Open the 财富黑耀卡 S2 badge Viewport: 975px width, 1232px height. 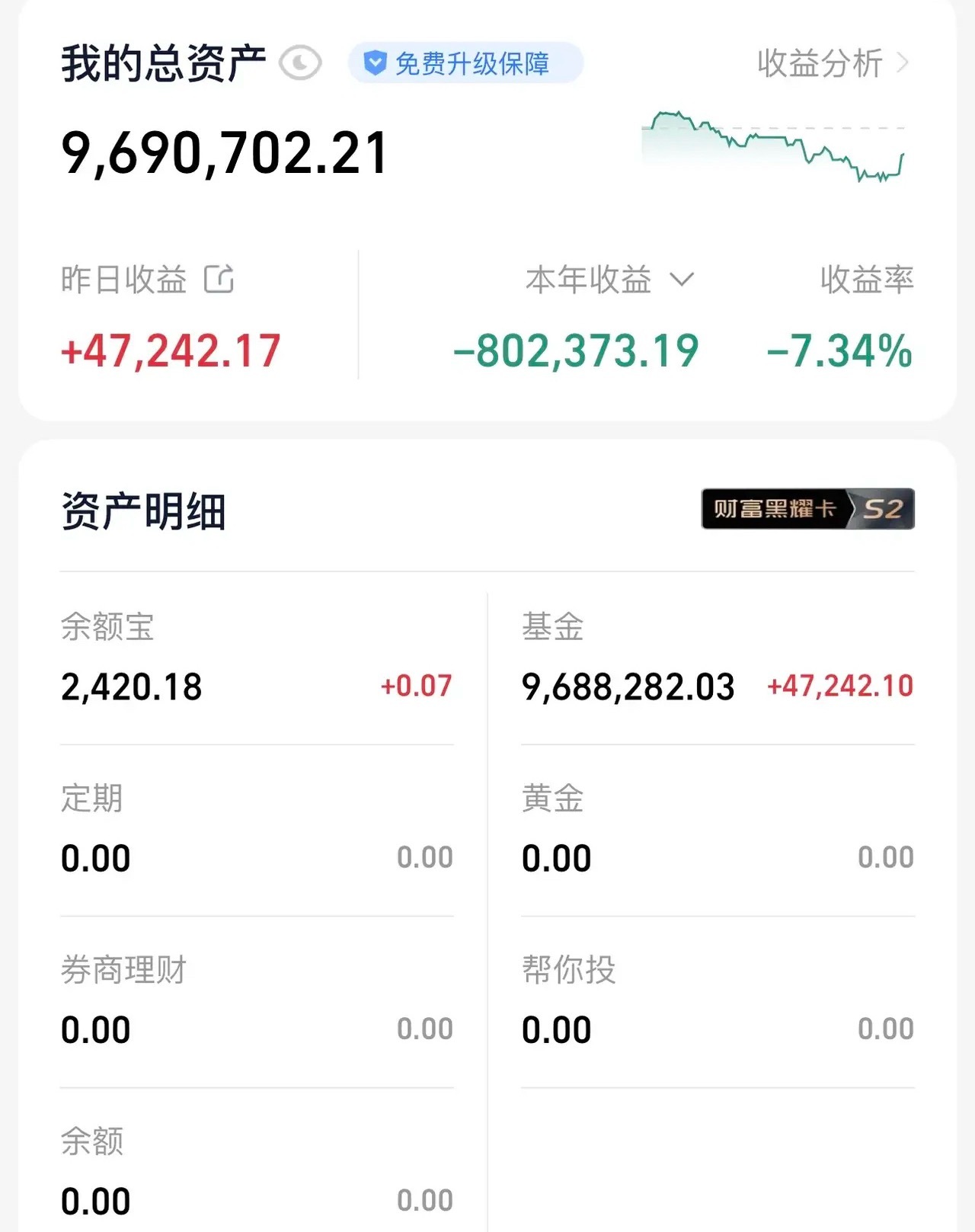(809, 509)
